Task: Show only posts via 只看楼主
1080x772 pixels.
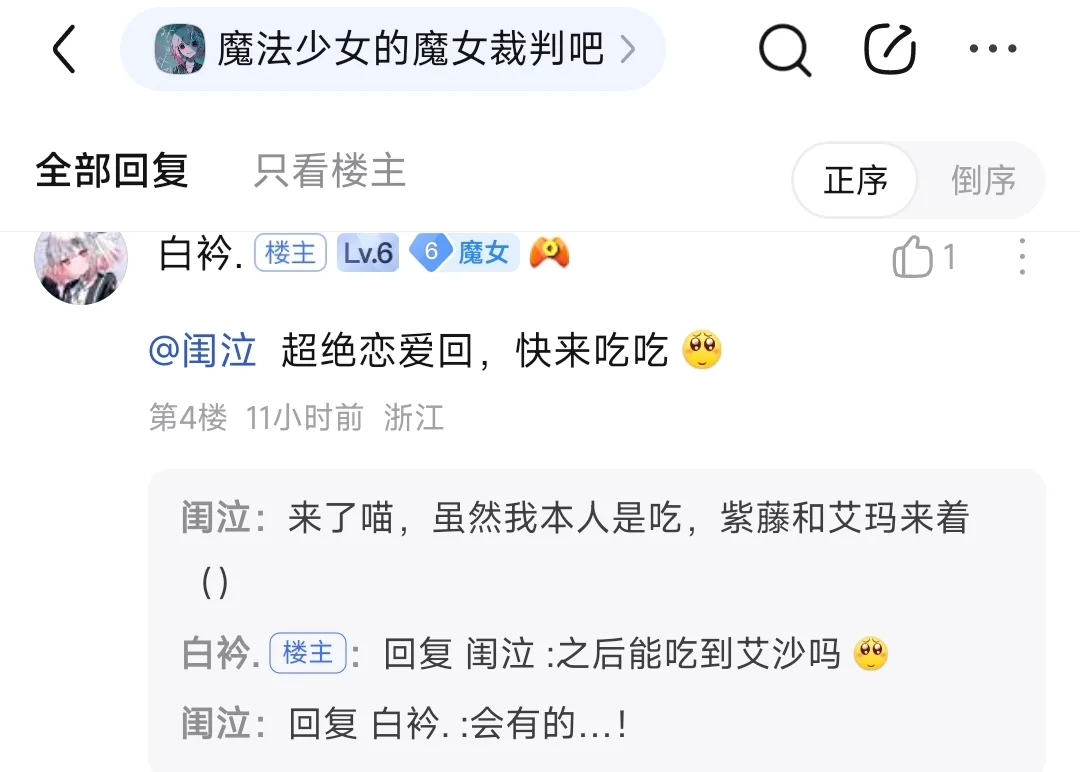Action: pos(330,171)
